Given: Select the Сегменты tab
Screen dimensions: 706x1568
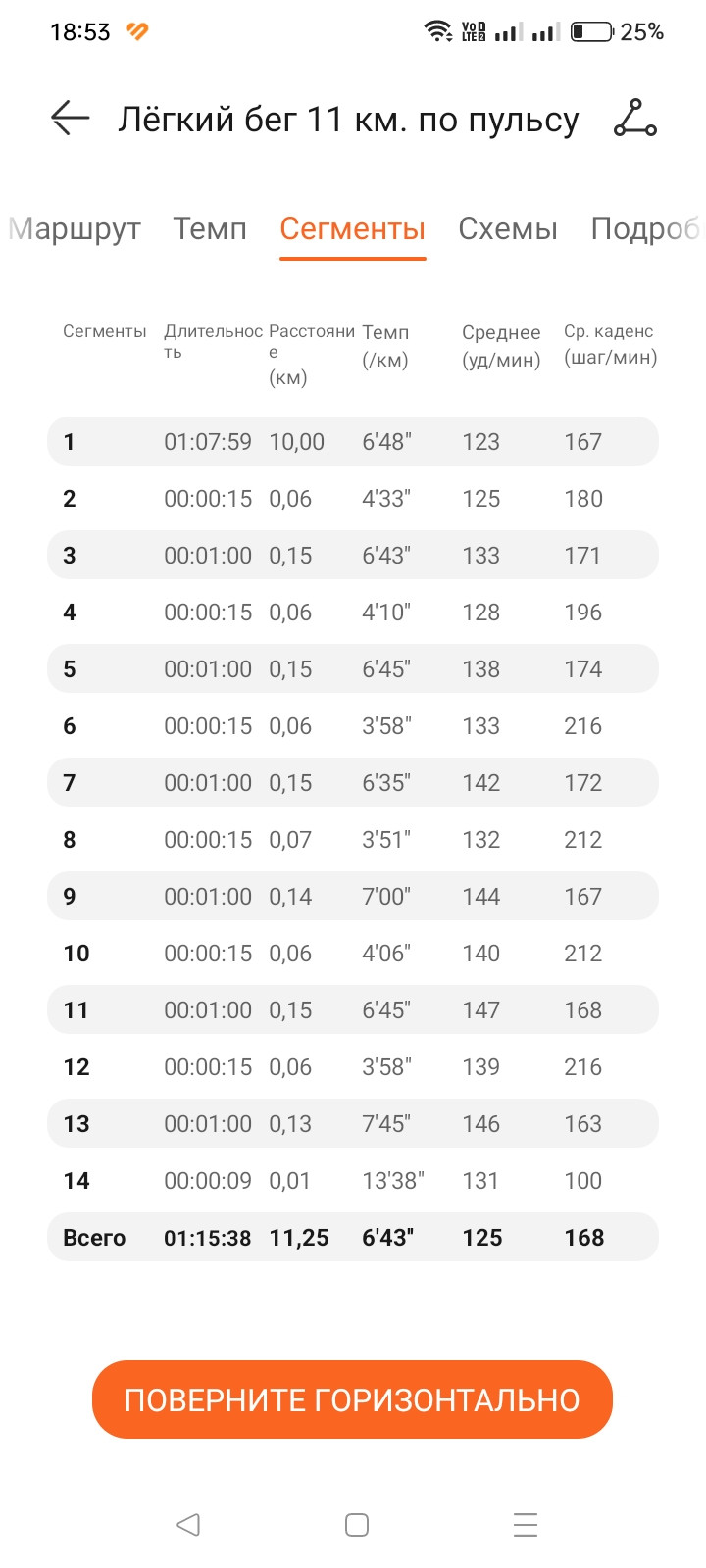Looking at the screenshot, I should point(353,228).
